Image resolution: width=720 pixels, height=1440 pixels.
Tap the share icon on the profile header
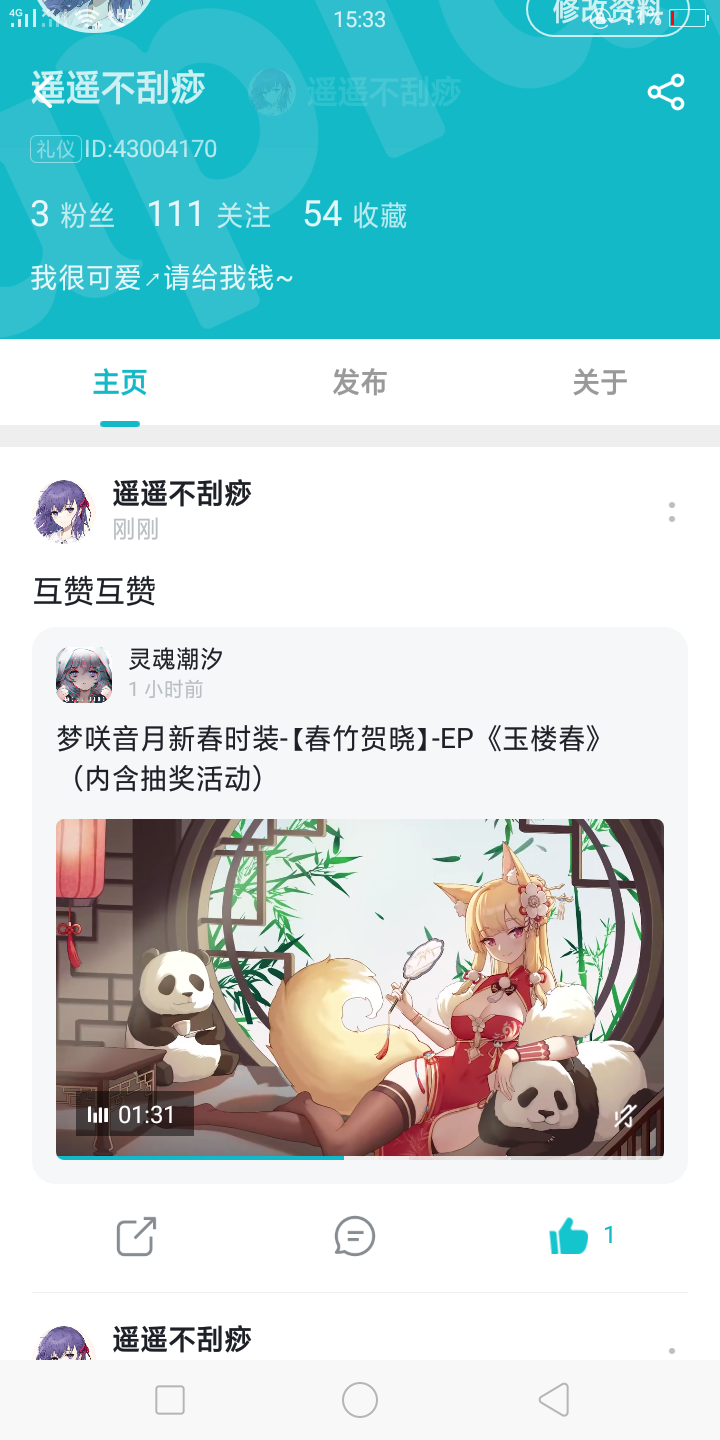click(x=666, y=92)
